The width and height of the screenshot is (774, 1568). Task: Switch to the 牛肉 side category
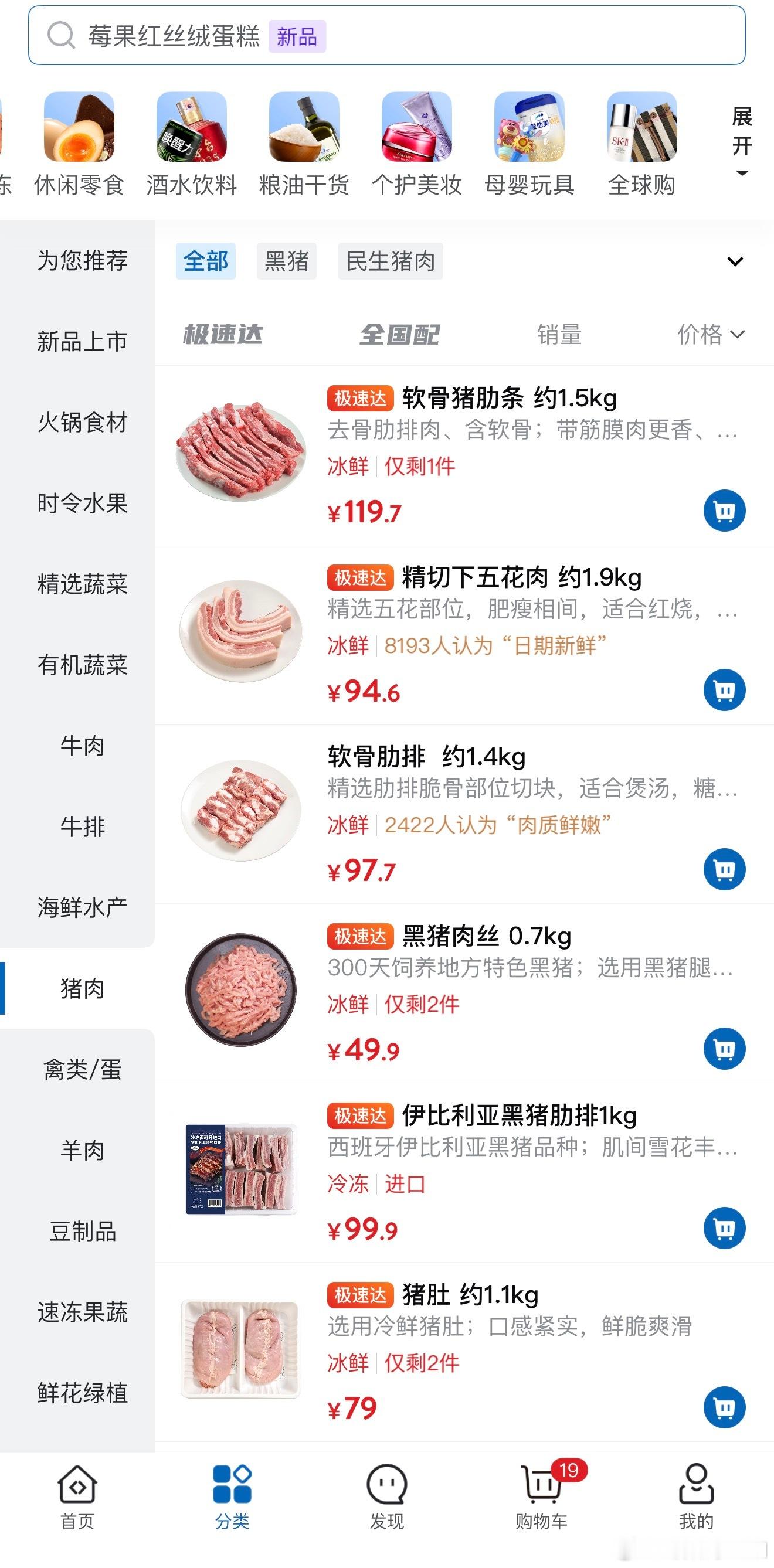click(x=82, y=746)
